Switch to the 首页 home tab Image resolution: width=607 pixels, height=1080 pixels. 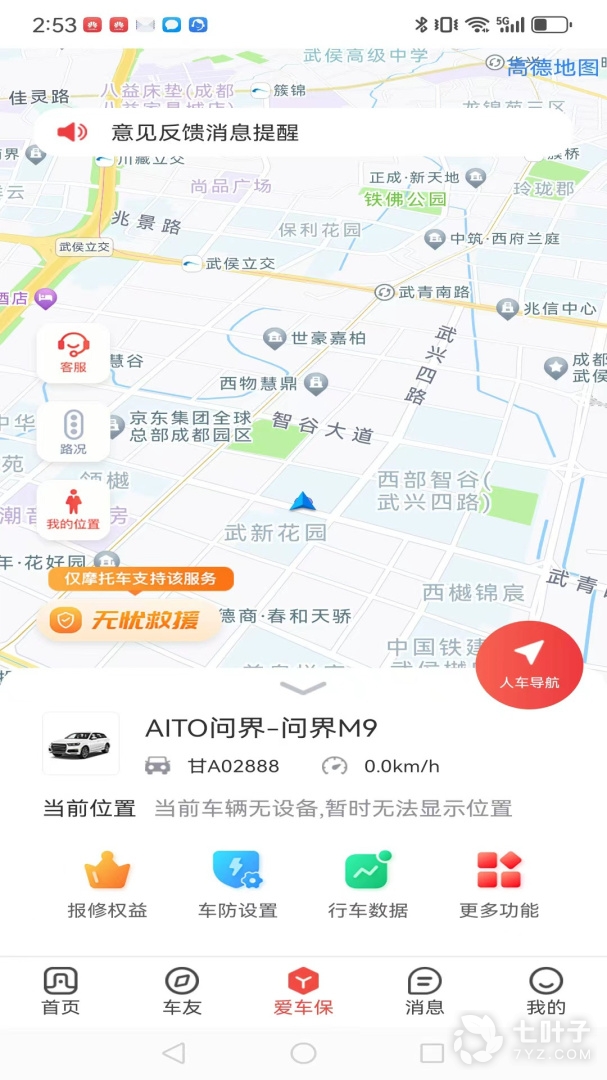pos(60,991)
